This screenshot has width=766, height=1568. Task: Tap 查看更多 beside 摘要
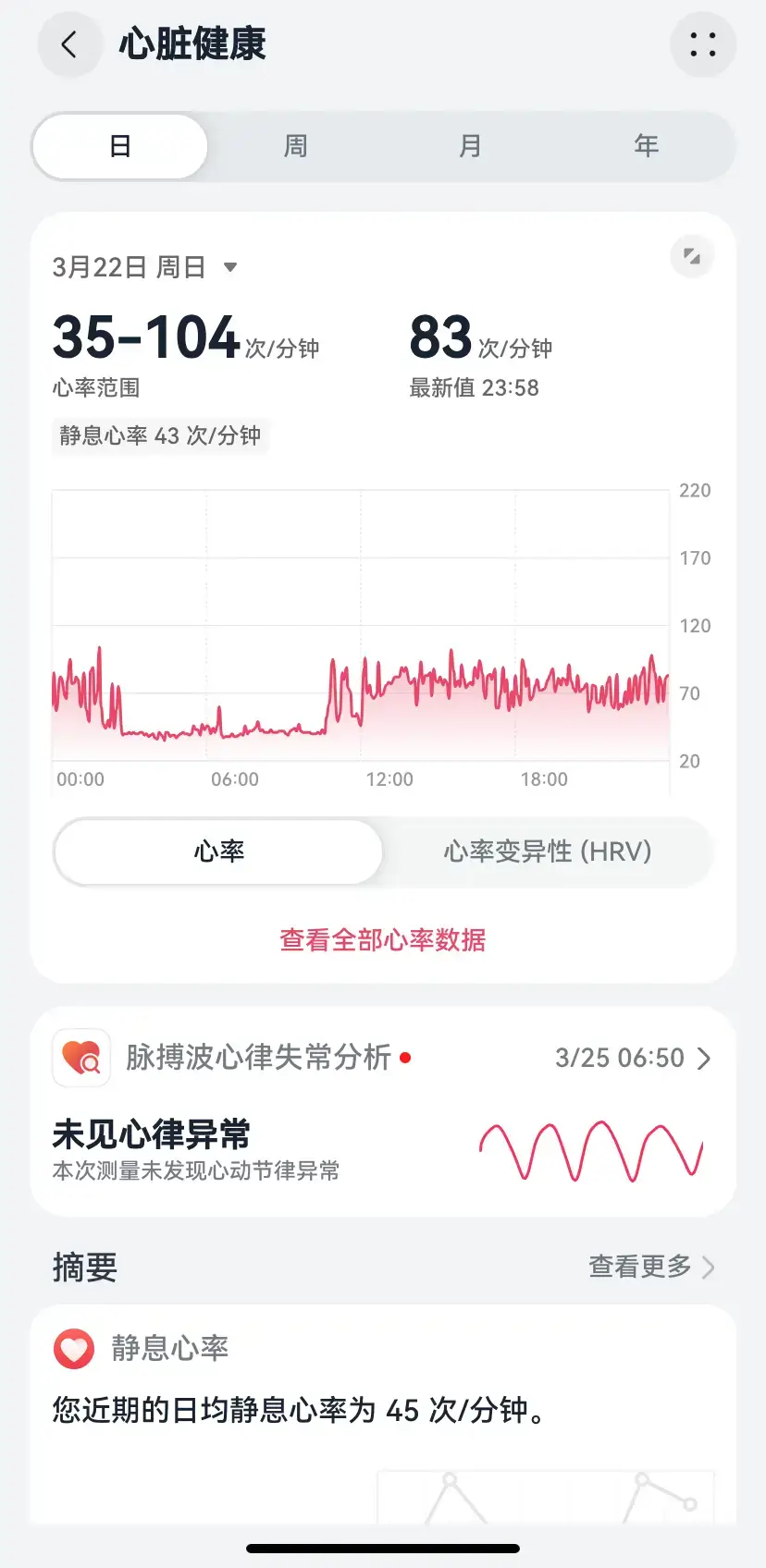[651, 1267]
